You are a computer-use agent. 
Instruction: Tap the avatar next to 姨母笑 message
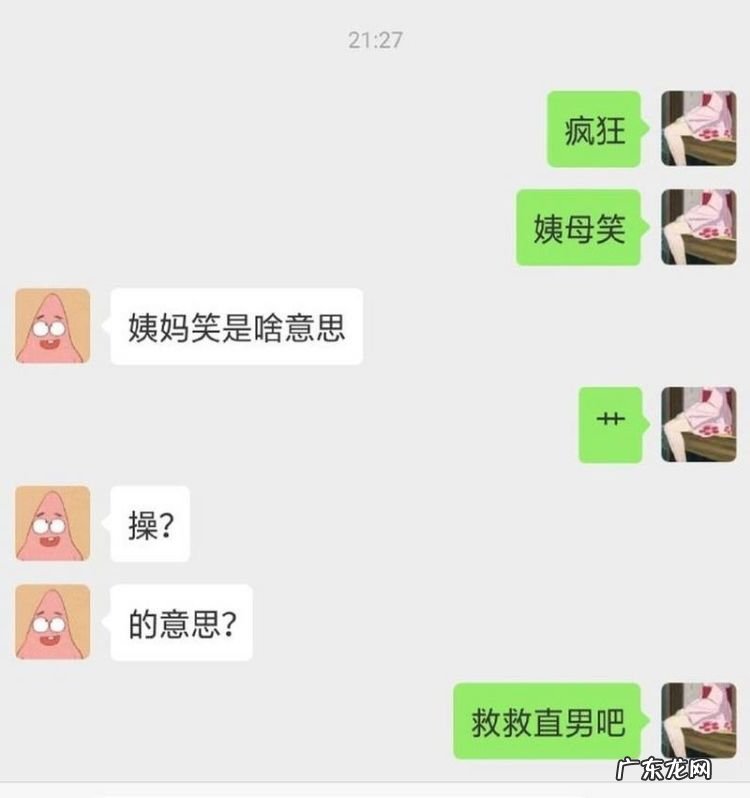(x=698, y=228)
